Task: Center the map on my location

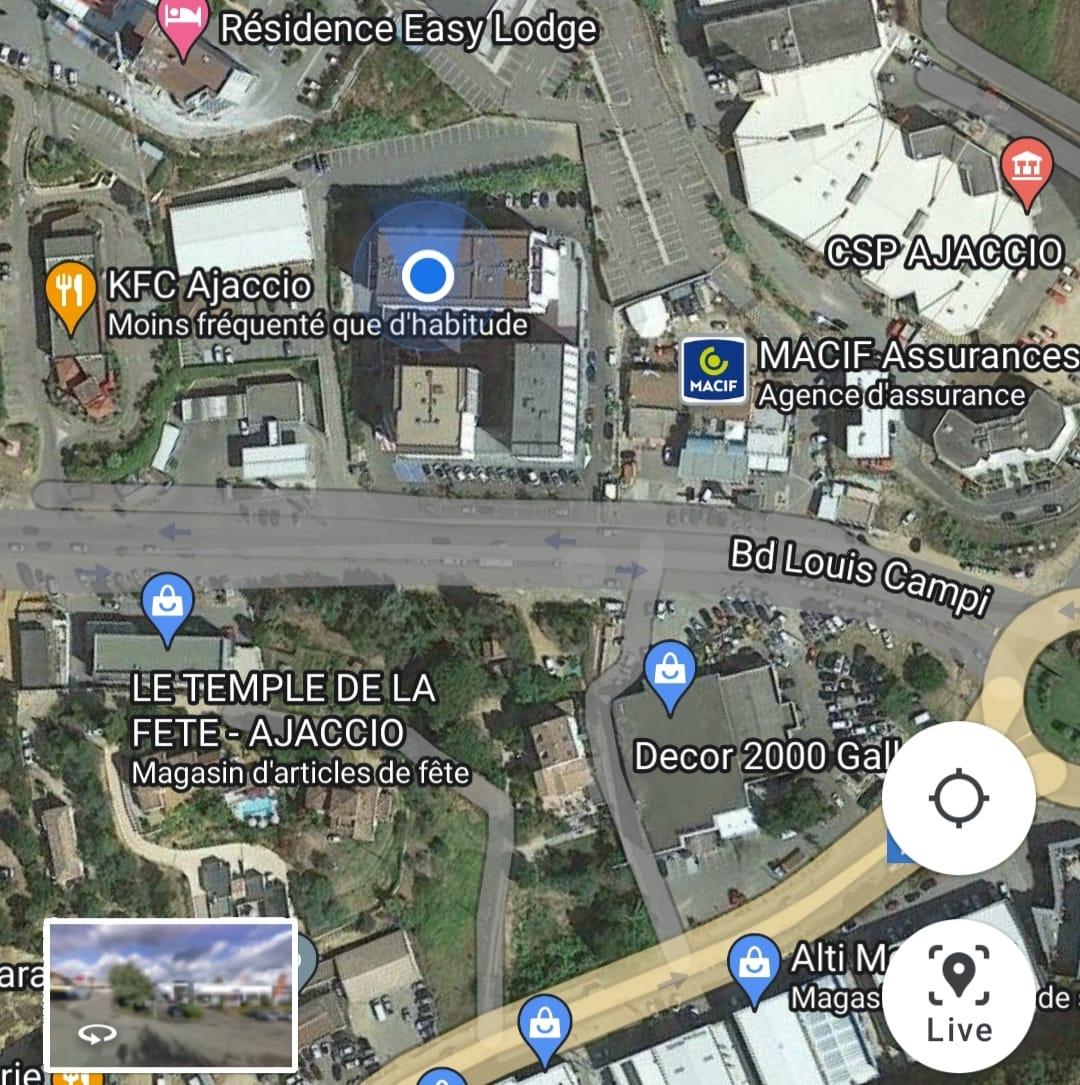Action: tap(958, 798)
